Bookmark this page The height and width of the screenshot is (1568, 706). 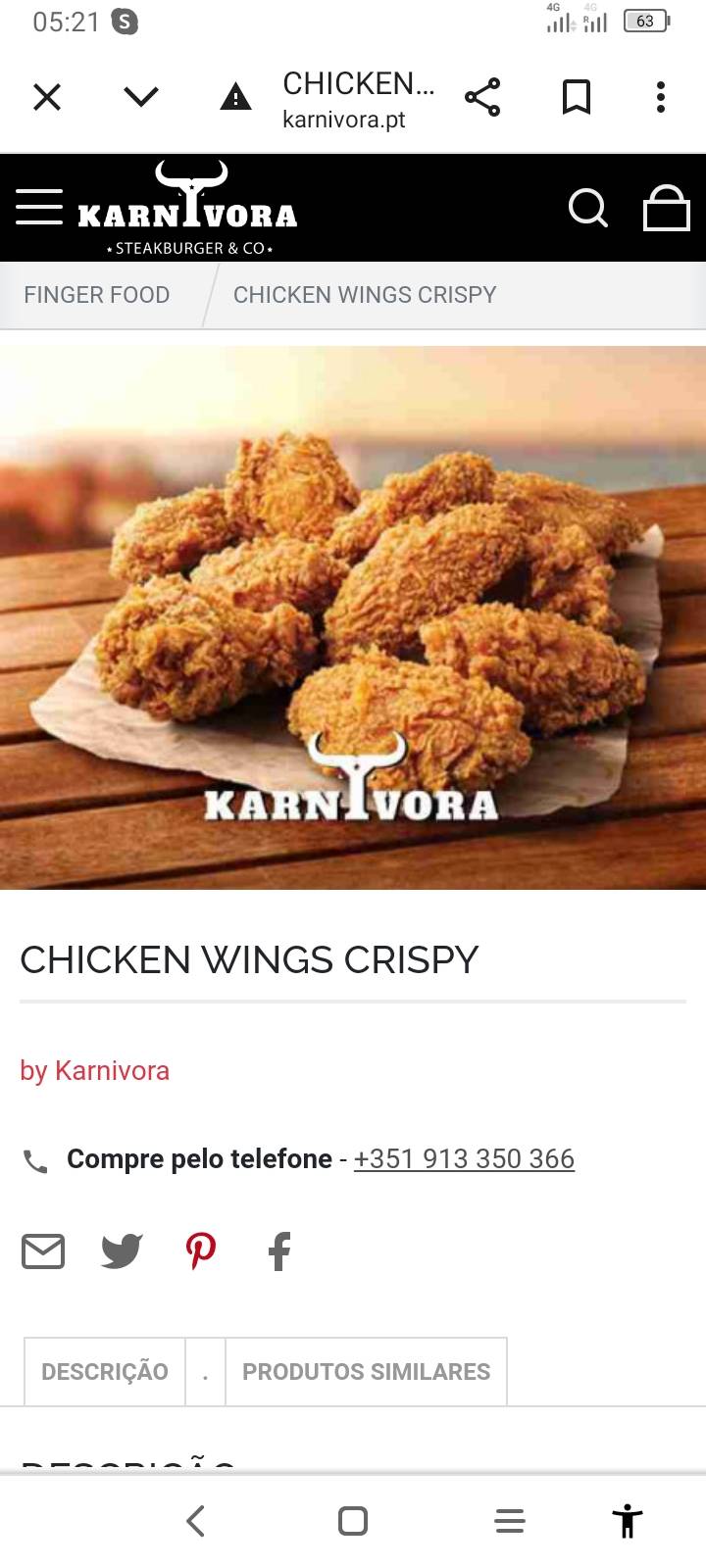576,97
